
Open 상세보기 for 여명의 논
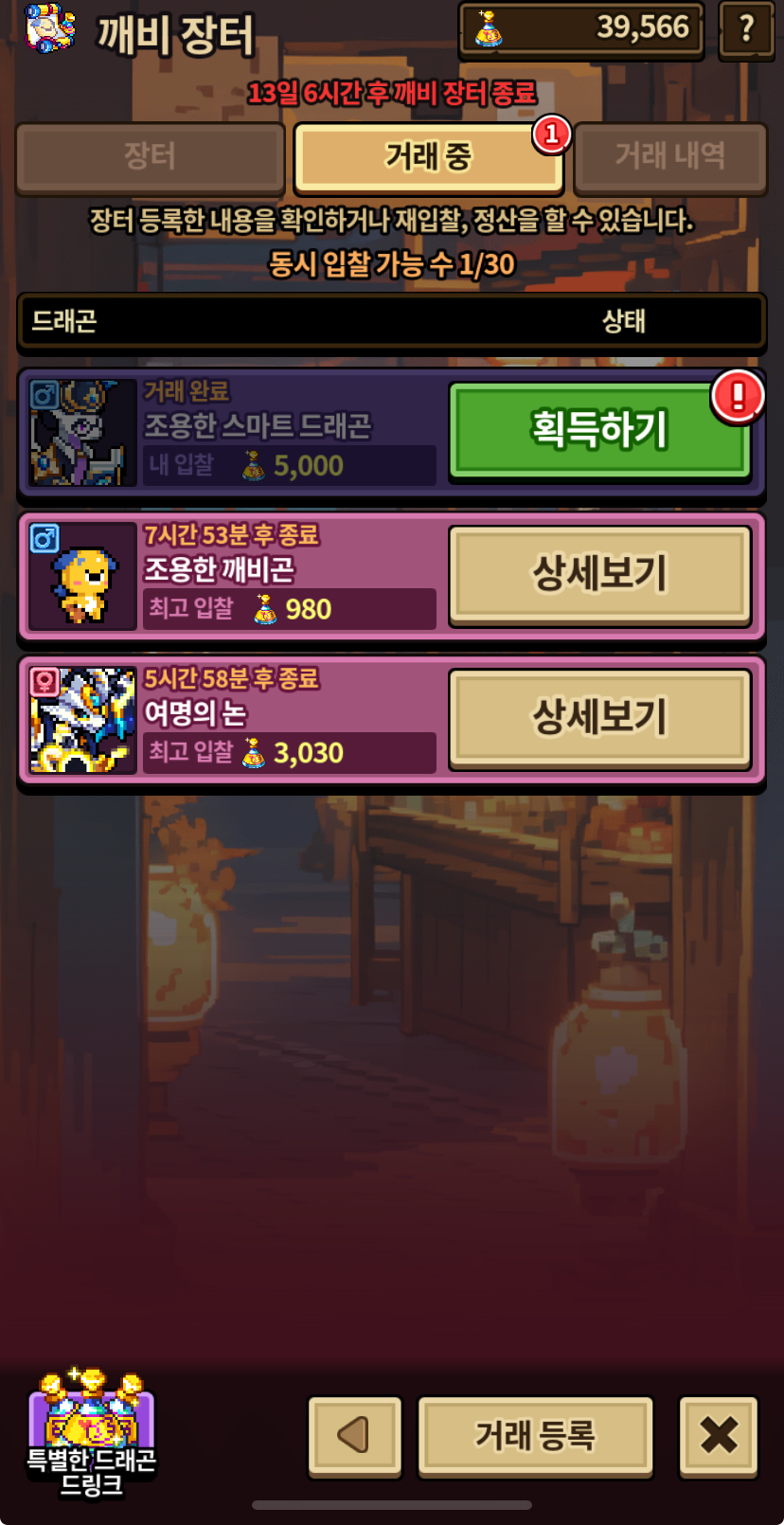[599, 717]
